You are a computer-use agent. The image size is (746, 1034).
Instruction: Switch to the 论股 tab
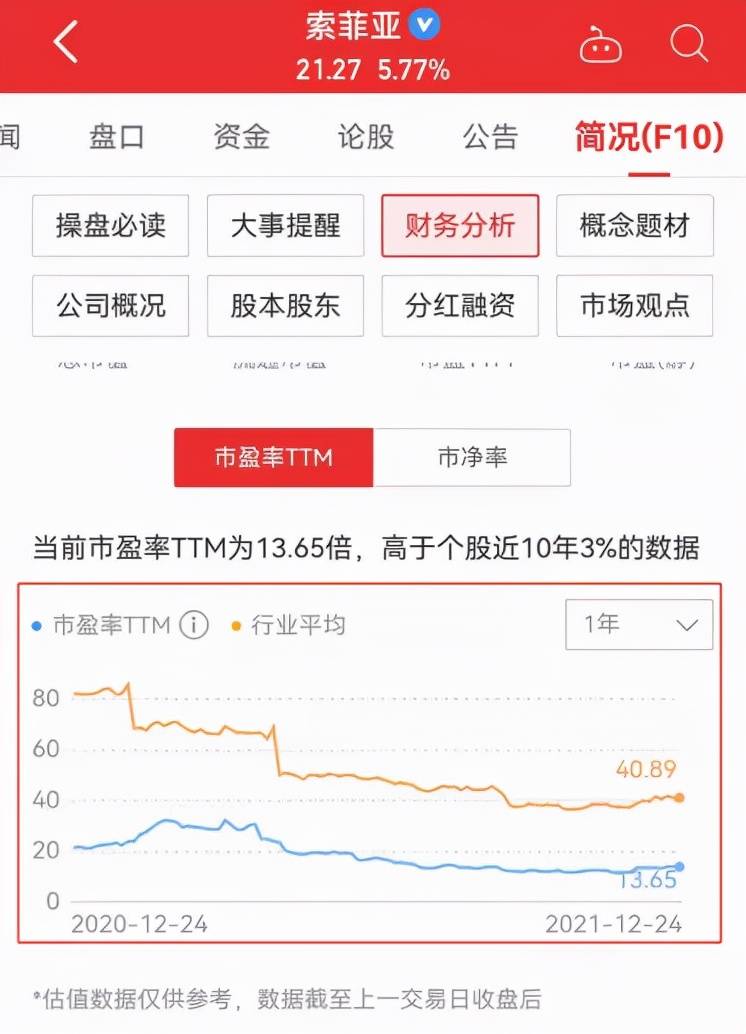point(366,137)
